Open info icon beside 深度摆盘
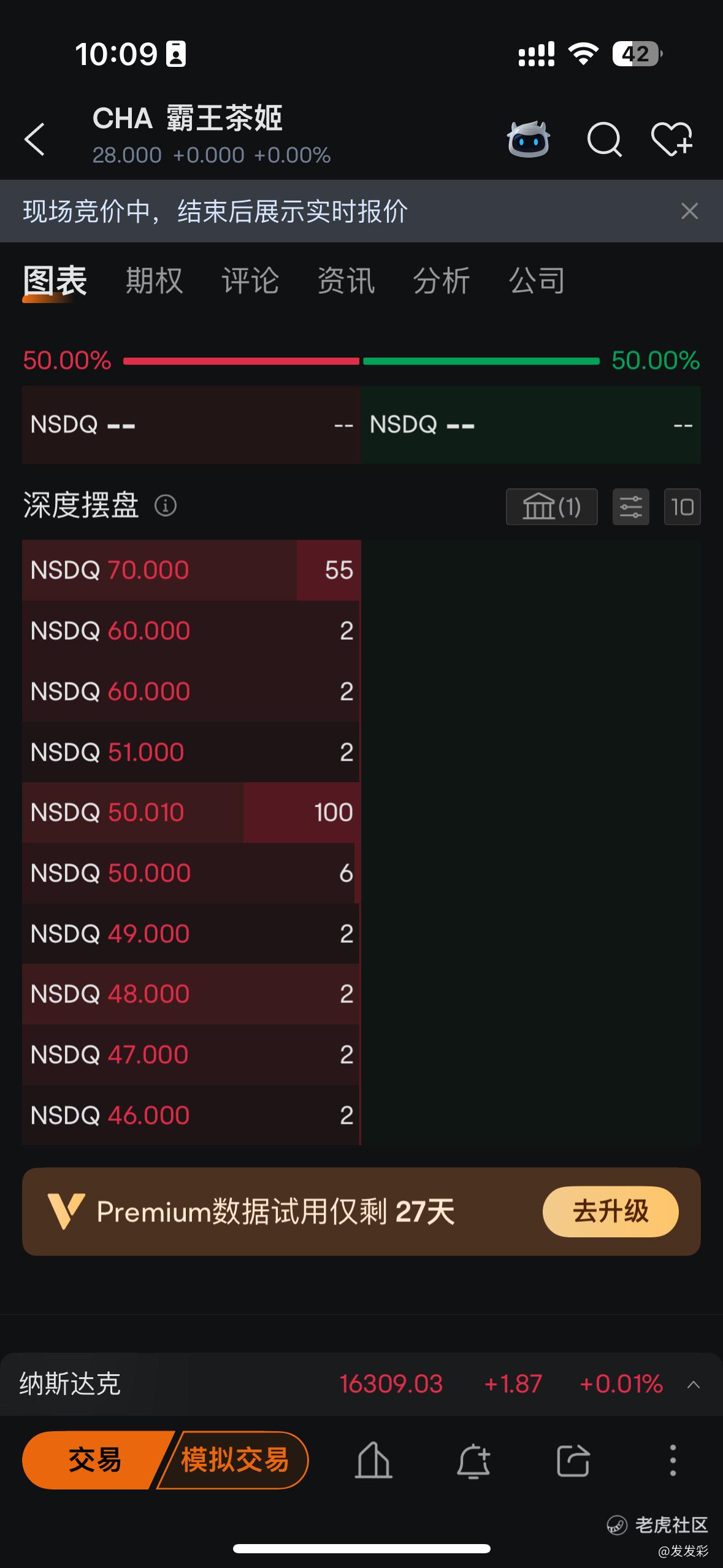 pyautogui.click(x=166, y=506)
